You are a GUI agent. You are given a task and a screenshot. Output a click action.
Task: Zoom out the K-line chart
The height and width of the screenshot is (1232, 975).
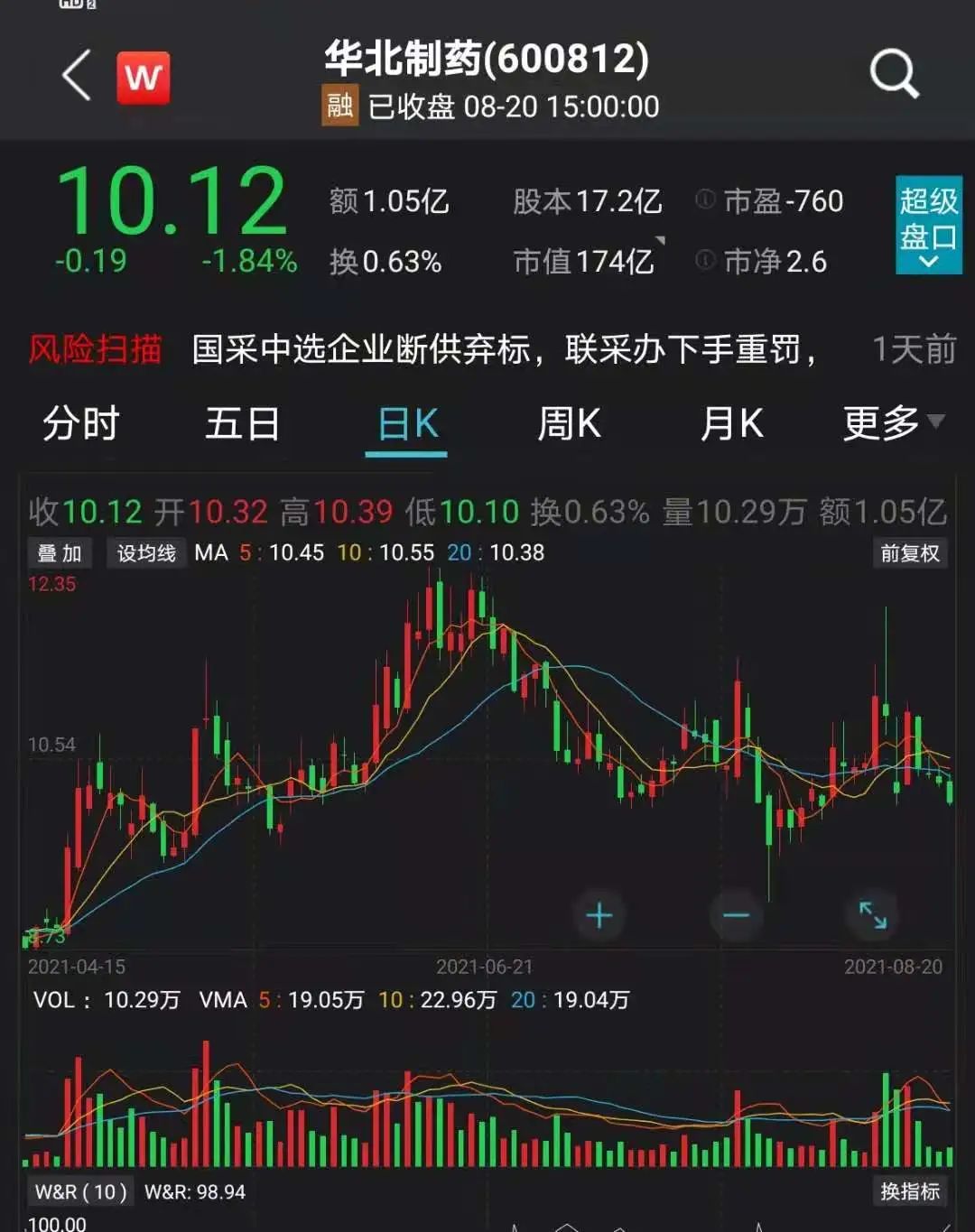pyautogui.click(x=736, y=916)
